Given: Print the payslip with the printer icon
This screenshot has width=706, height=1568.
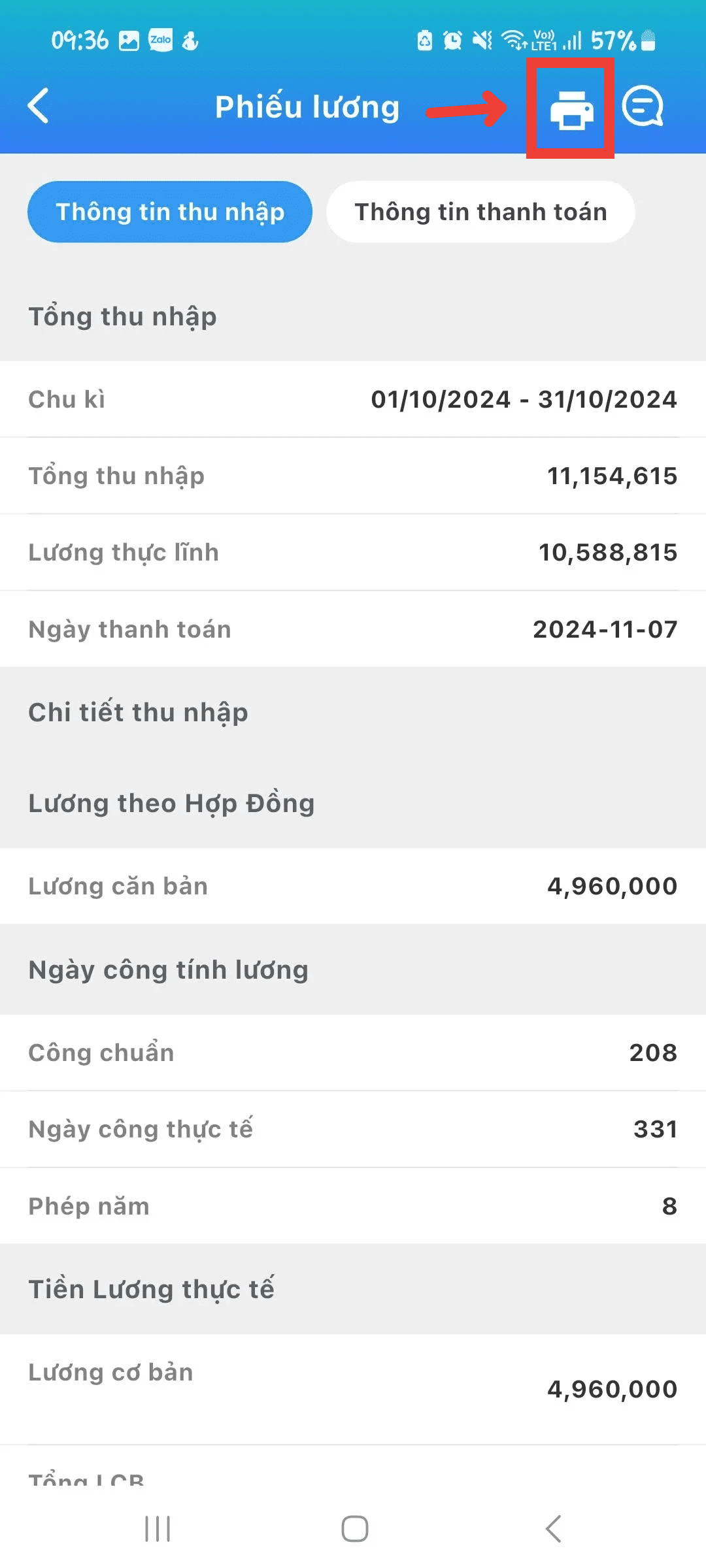Looking at the screenshot, I should (571, 109).
